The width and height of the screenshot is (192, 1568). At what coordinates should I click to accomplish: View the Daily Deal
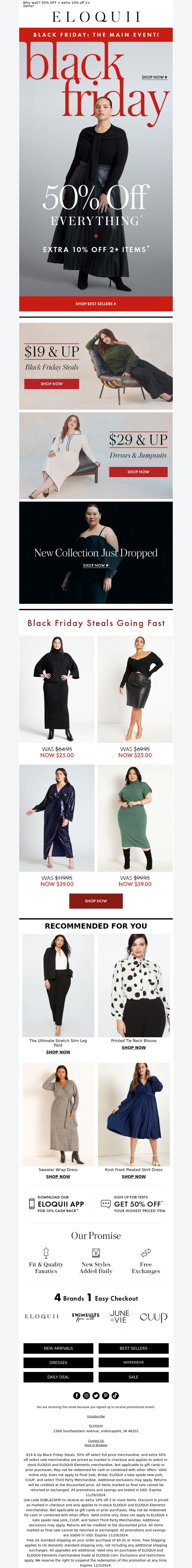[x=58, y=1377]
